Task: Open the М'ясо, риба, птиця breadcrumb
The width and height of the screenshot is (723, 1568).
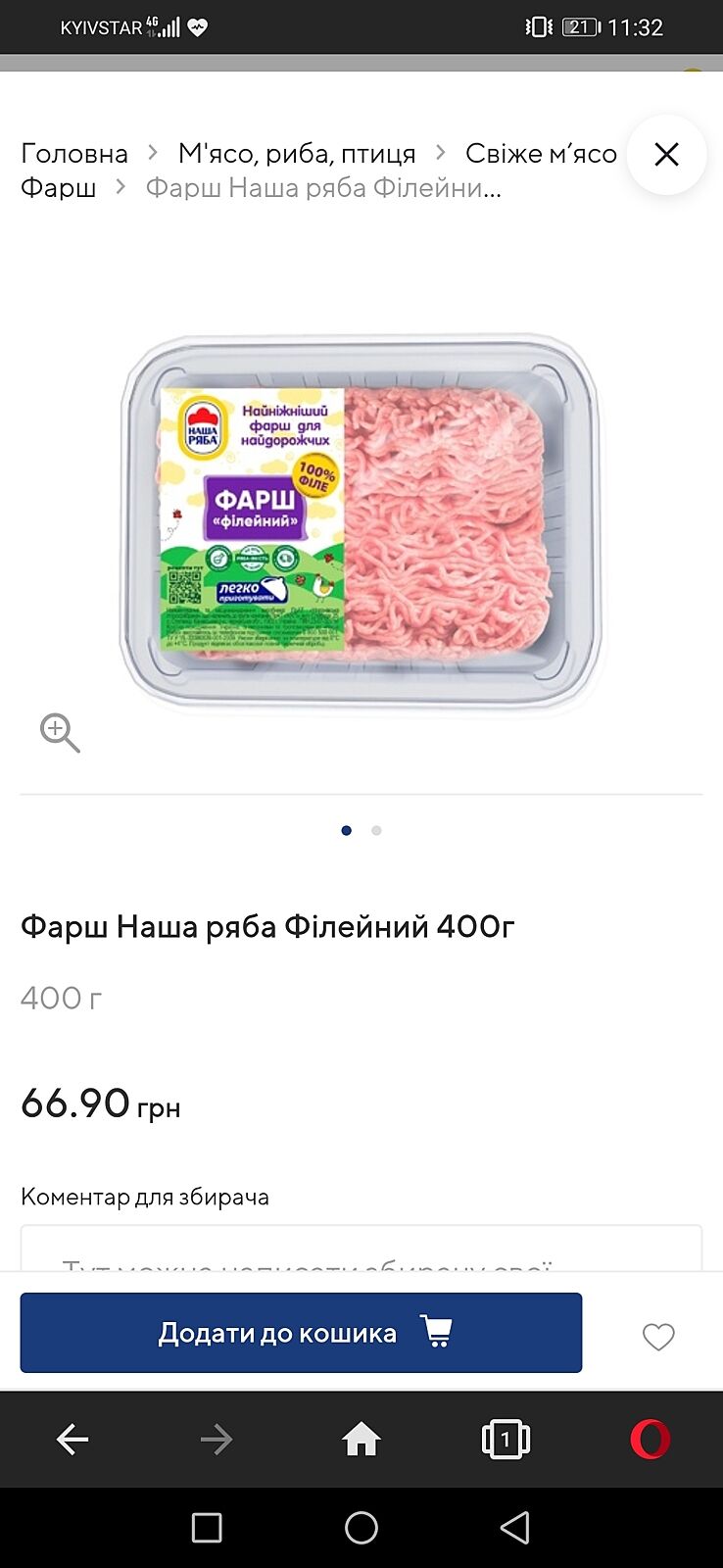Action: click(297, 154)
